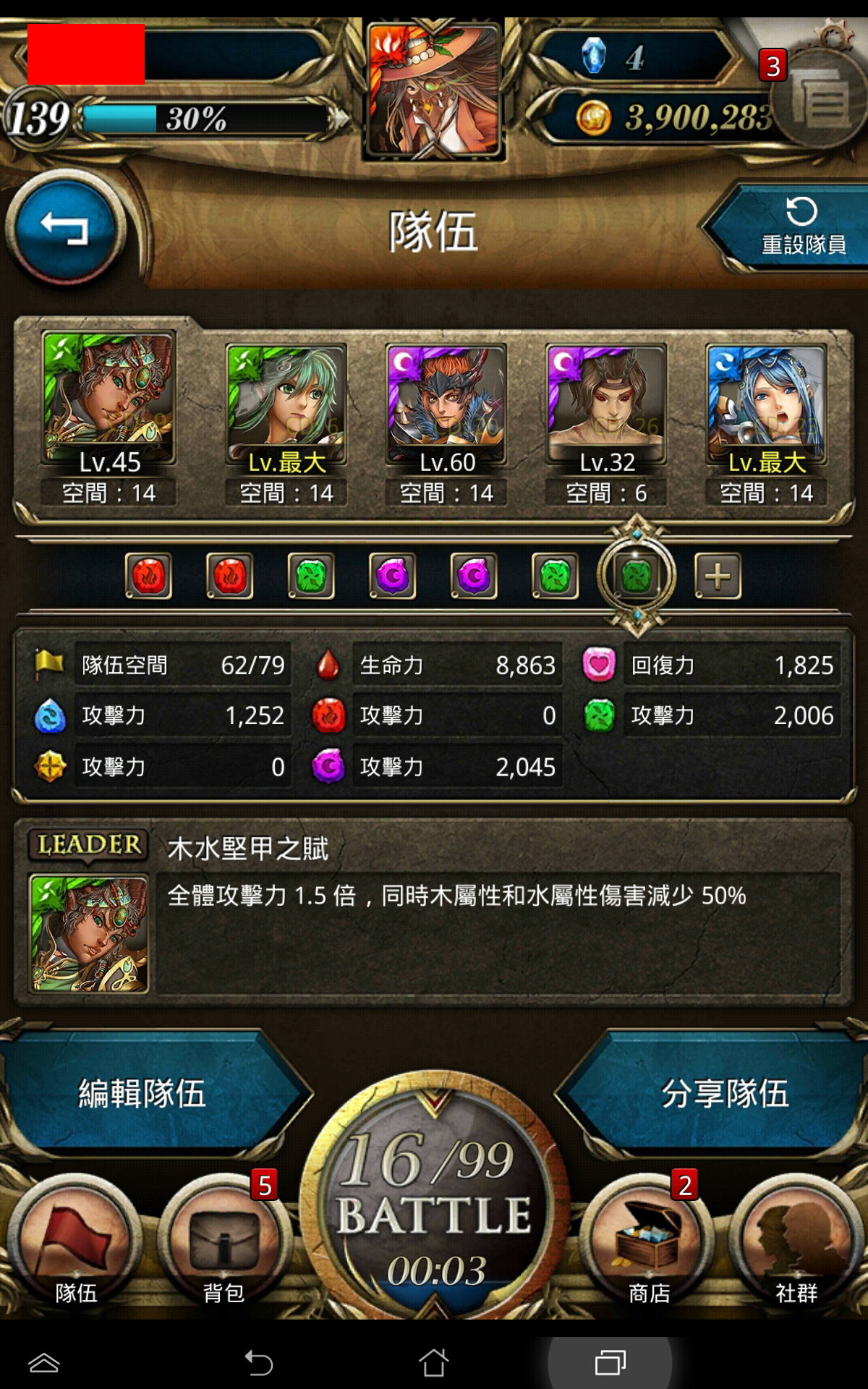Image resolution: width=868 pixels, height=1389 pixels.
Task: Open the 商店 shop tab
Action: point(648,1241)
